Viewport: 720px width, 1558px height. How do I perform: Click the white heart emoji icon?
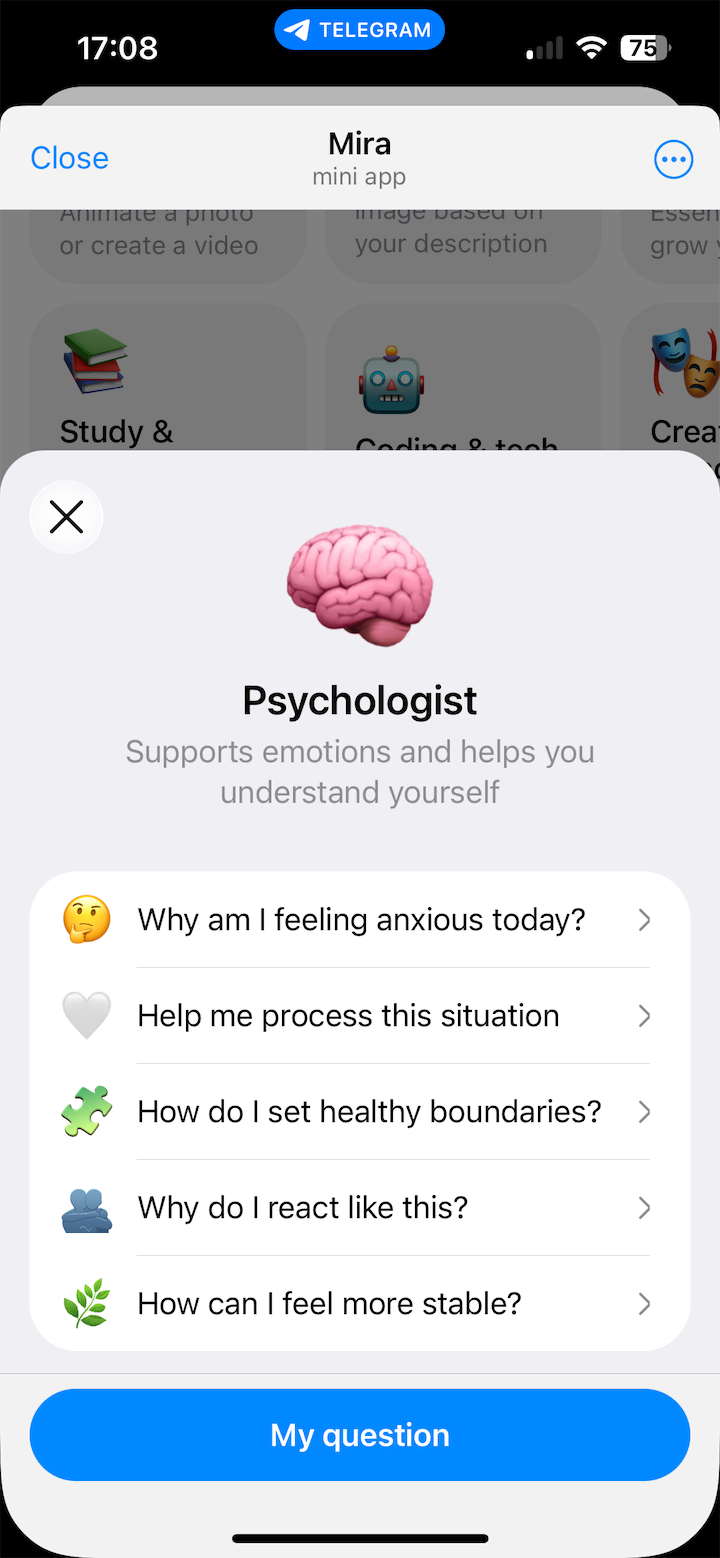(86, 1015)
